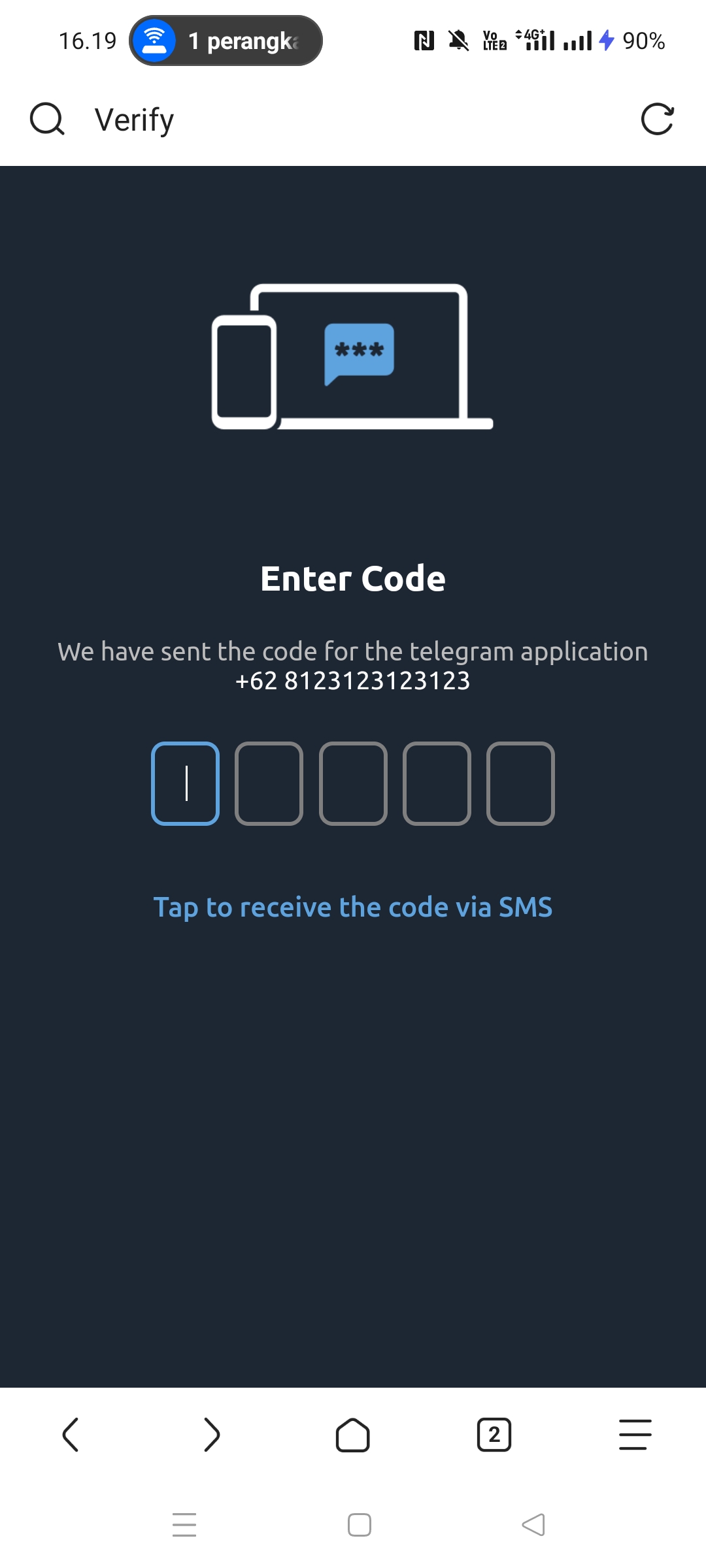The height and width of the screenshot is (1568, 706).
Task: Reload the Verify page
Action: click(658, 119)
